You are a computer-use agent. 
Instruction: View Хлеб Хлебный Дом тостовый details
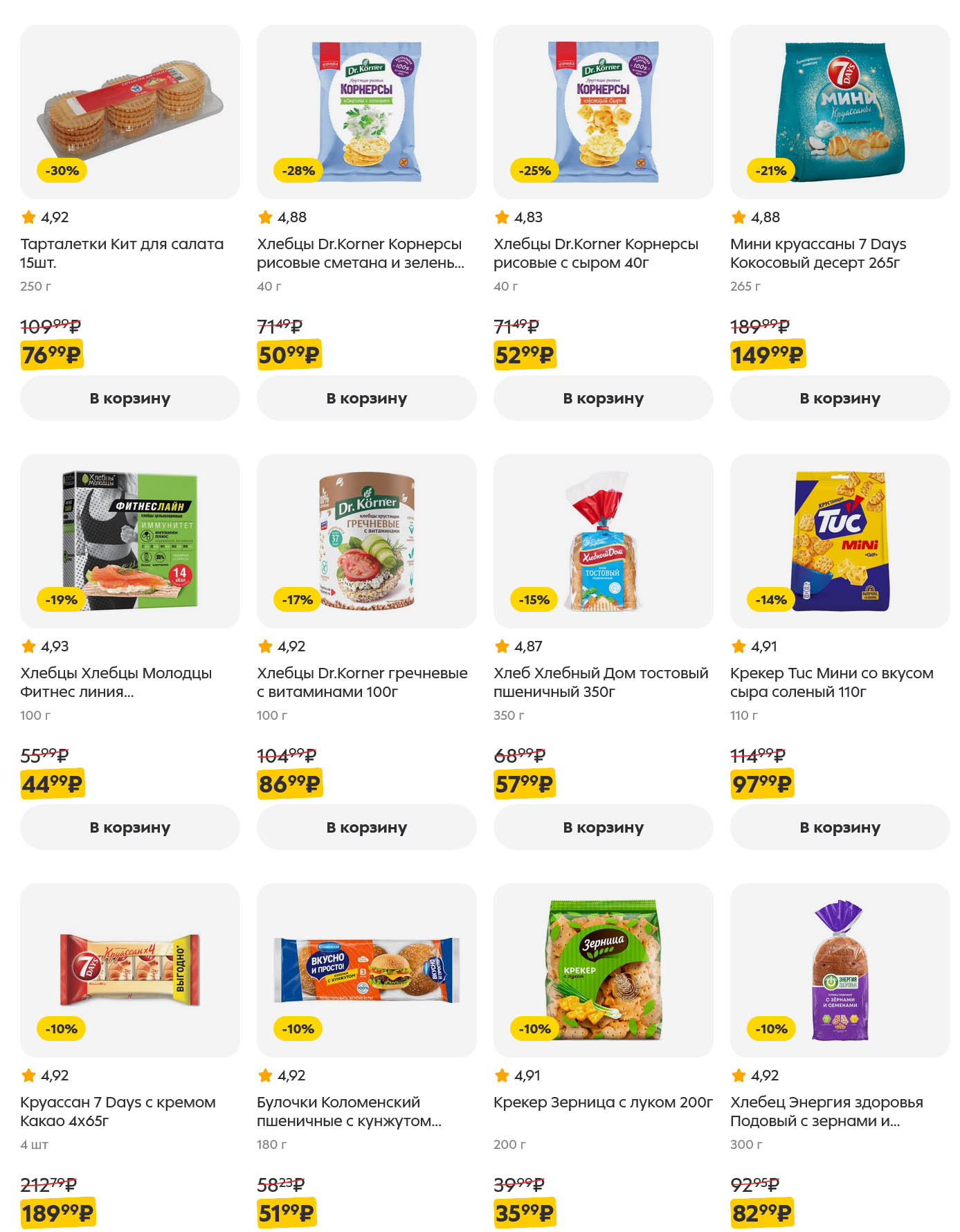(x=601, y=682)
